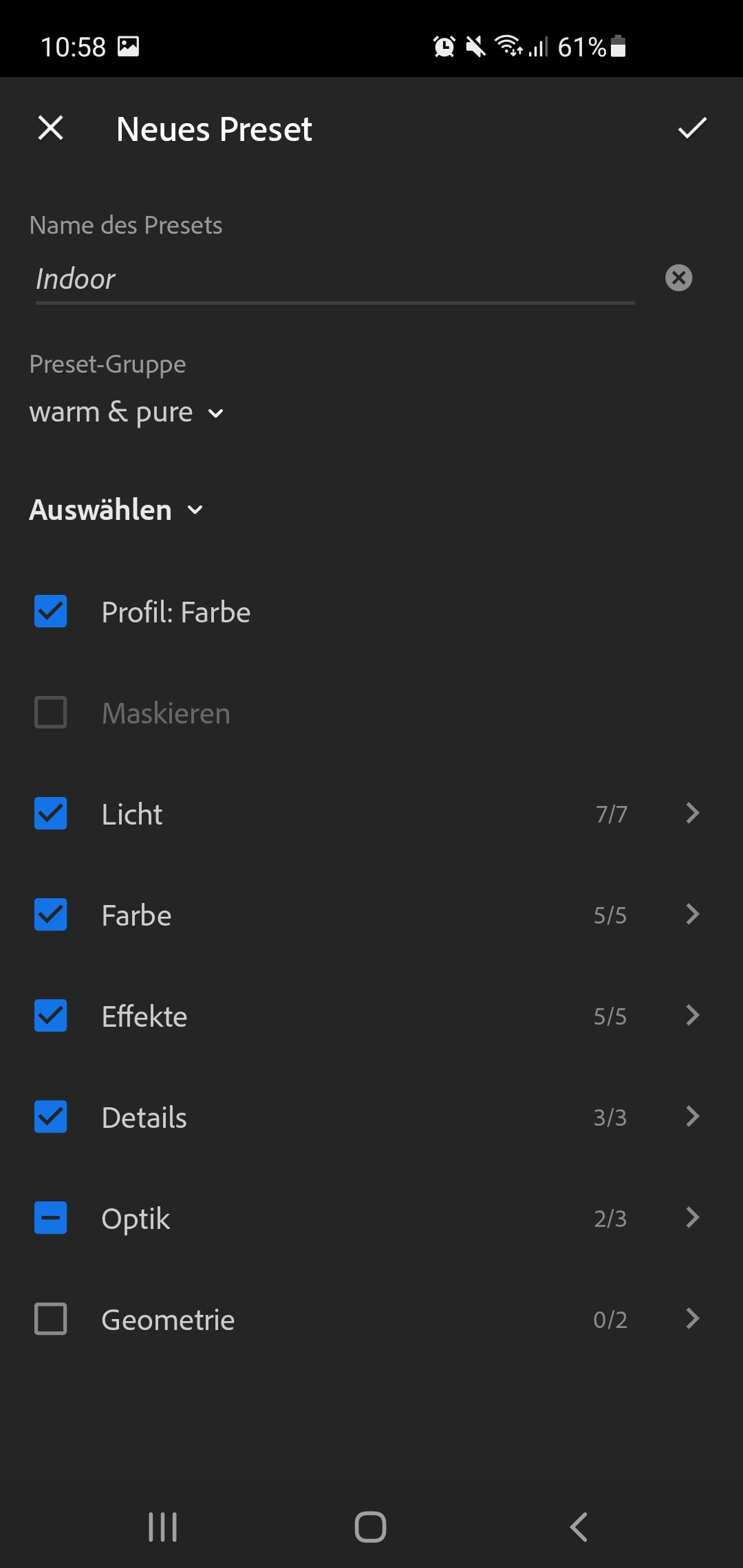Screen dimensions: 743x1568
Task: Go back with the system back button
Action: coord(579,1527)
